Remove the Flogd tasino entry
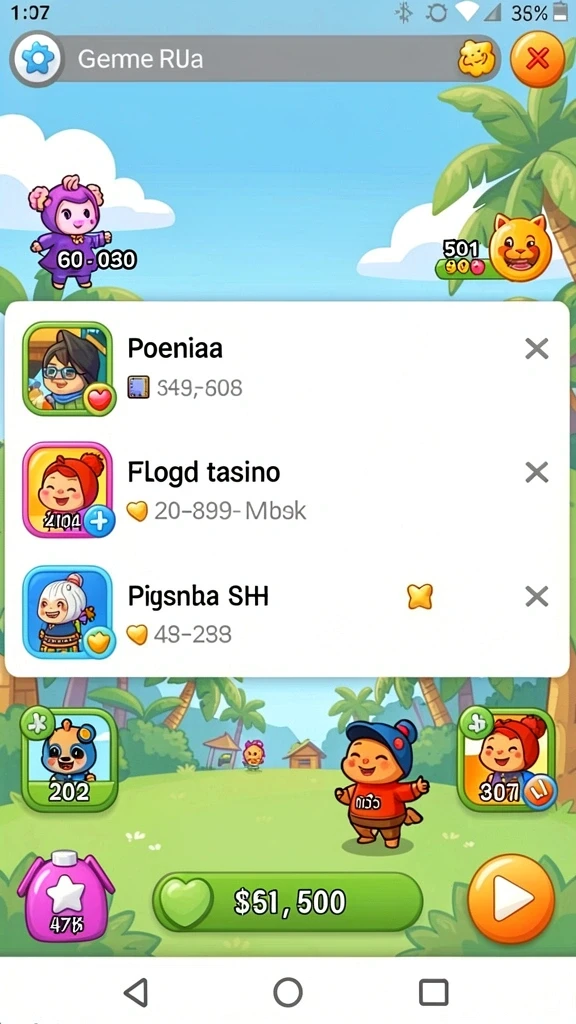Screen dimensions: 576x1024 pos(537,472)
